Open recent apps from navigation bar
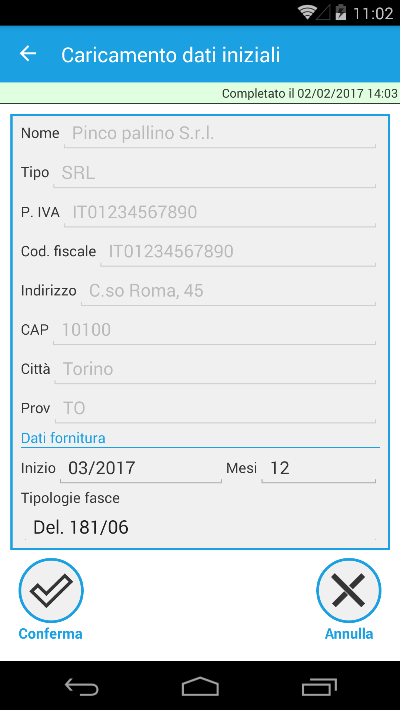This screenshot has width=400, height=710. pyautogui.click(x=319, y=686)
